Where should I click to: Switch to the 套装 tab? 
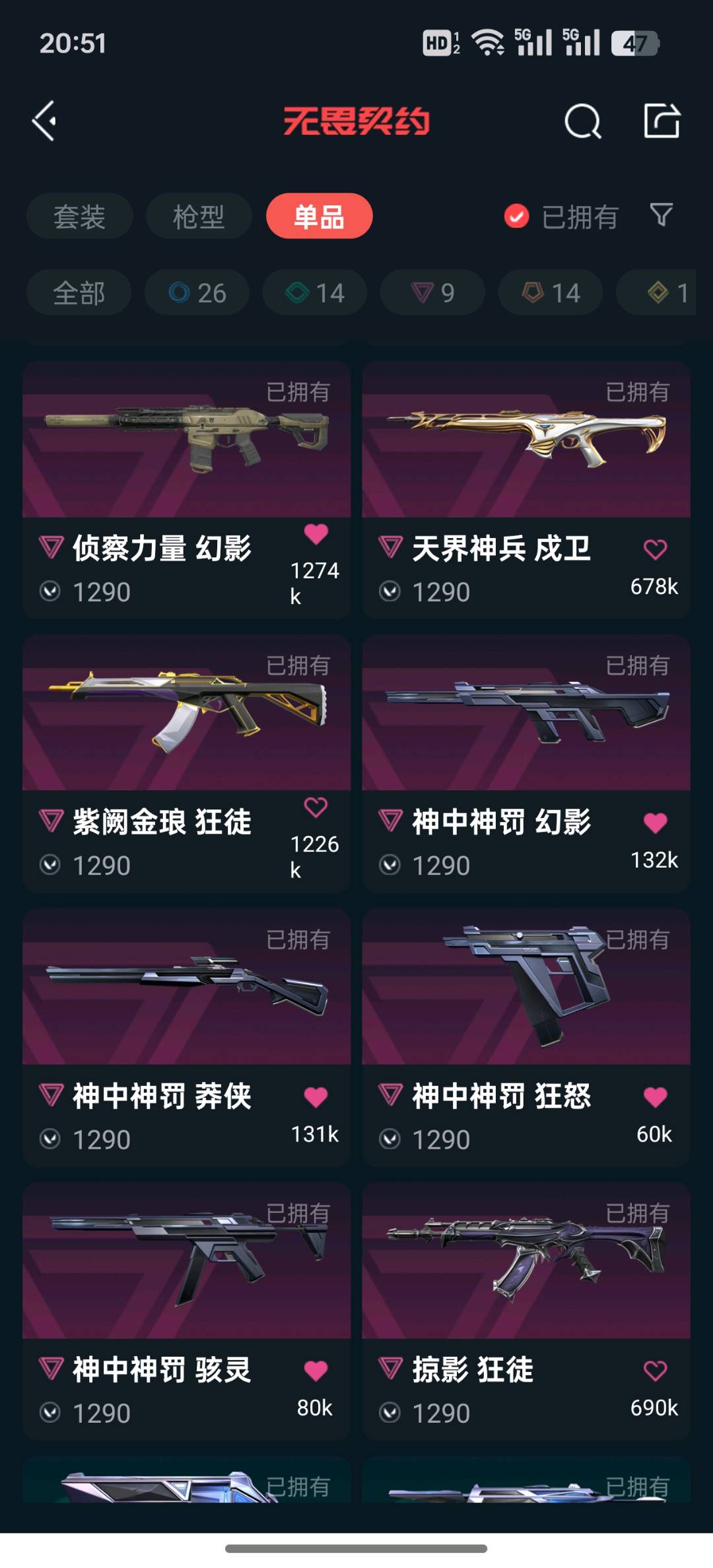(x=79, y=217)
